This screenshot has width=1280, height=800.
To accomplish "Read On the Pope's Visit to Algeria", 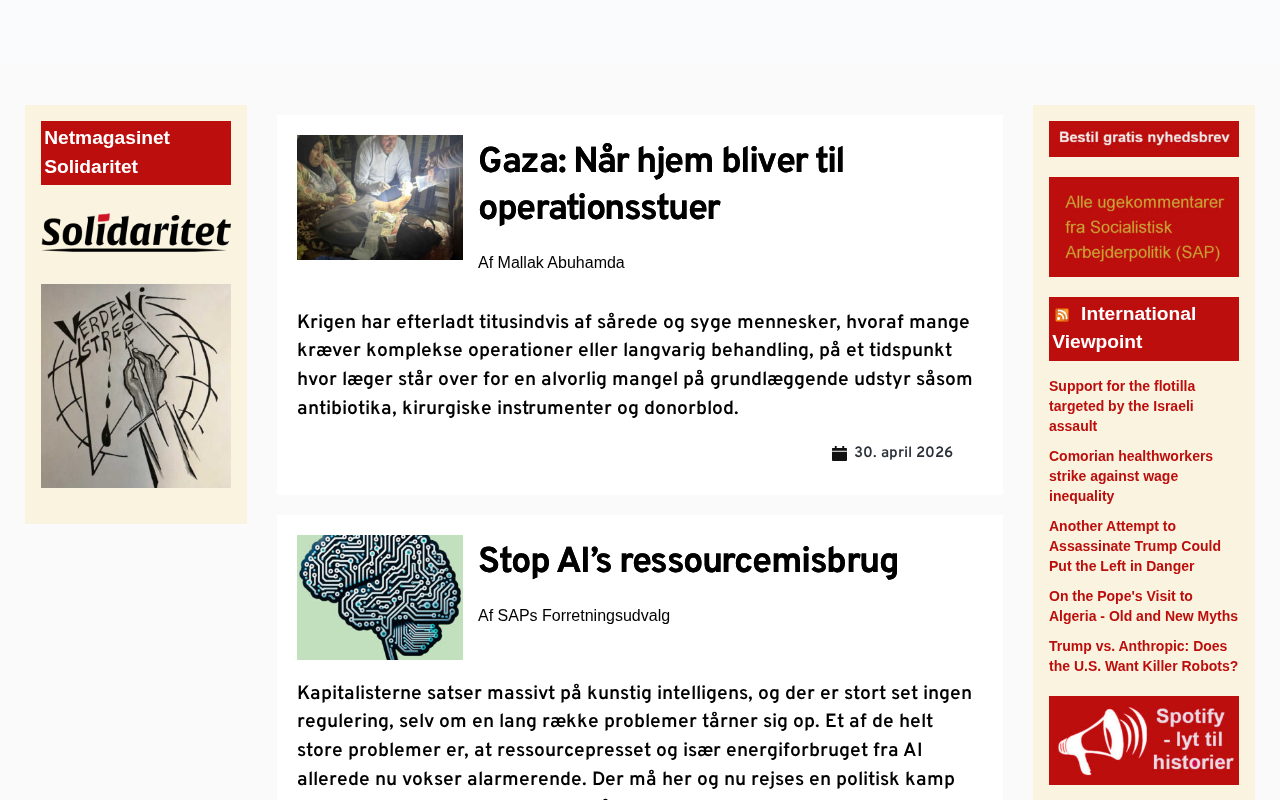I will pyautogui.click(x=1143, y=606).
